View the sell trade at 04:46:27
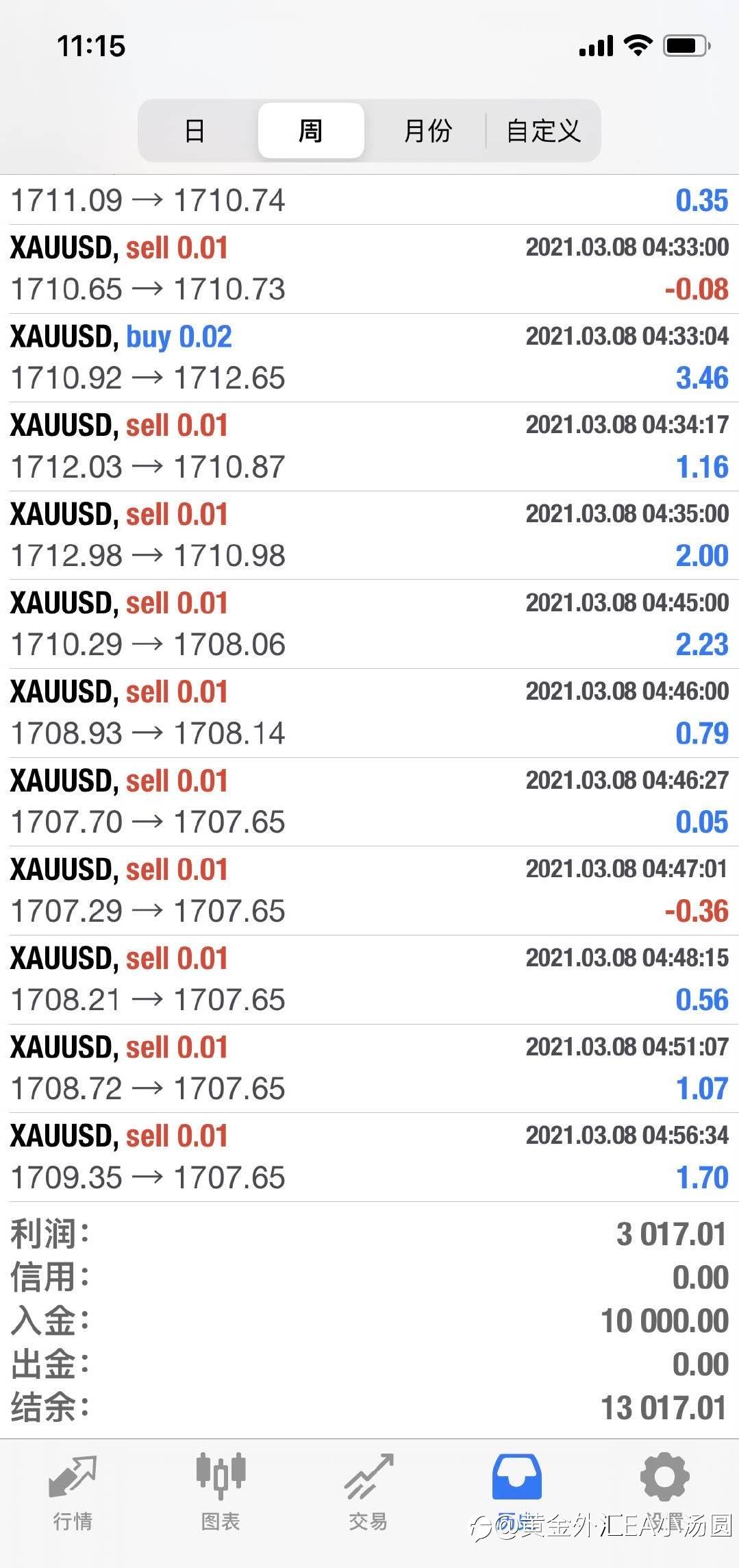This screenshot has height=1568, width=739. 369,802
